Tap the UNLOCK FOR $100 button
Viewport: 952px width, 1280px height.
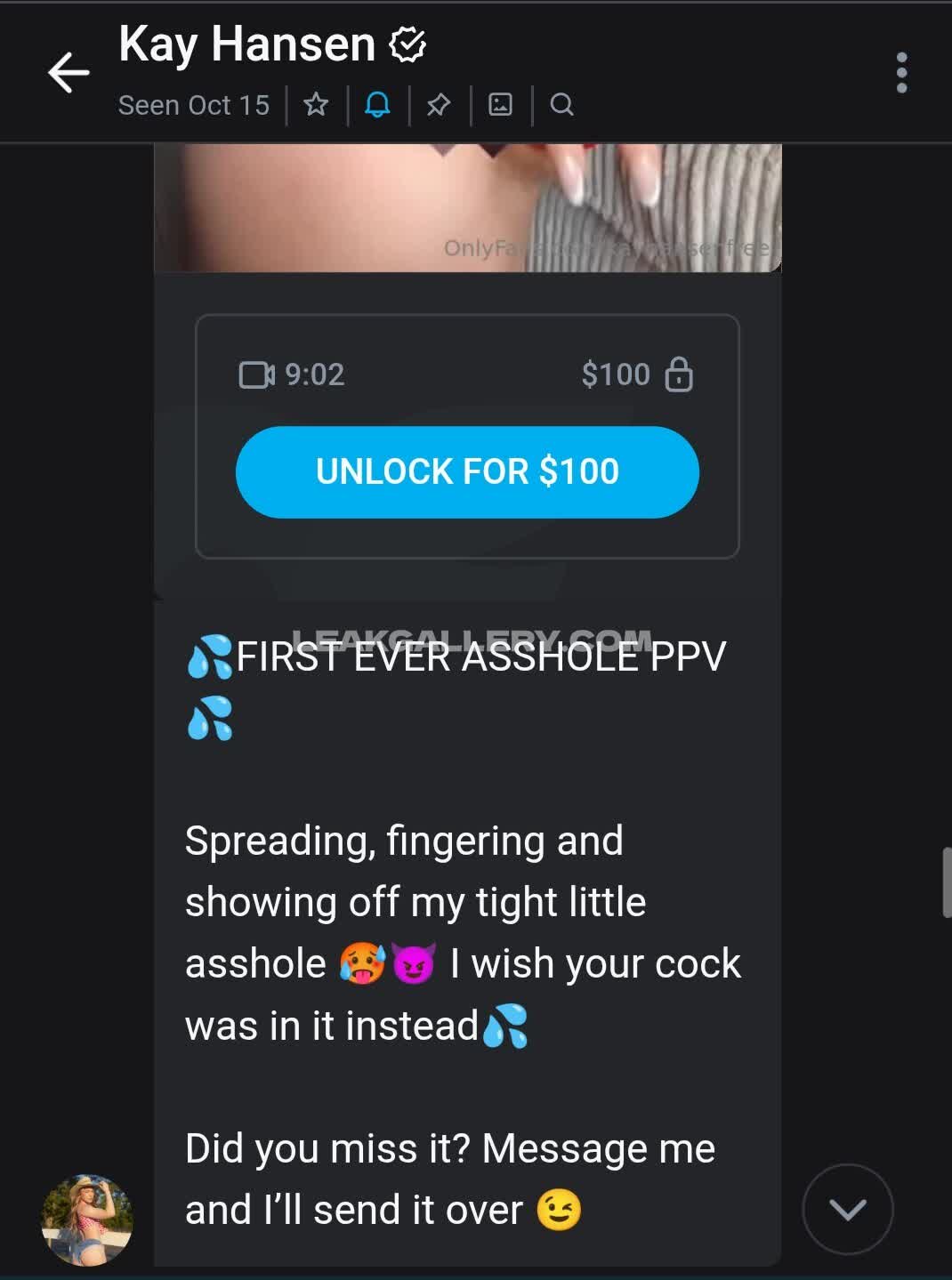coord(467,471)
